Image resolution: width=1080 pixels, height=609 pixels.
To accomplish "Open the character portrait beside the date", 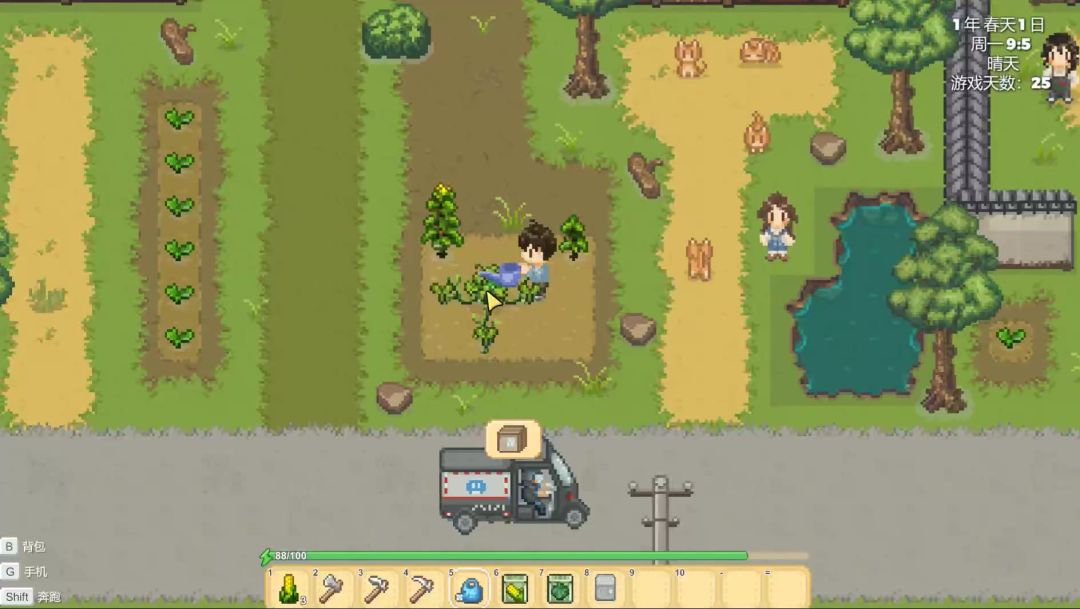I will click(1060, 65).
